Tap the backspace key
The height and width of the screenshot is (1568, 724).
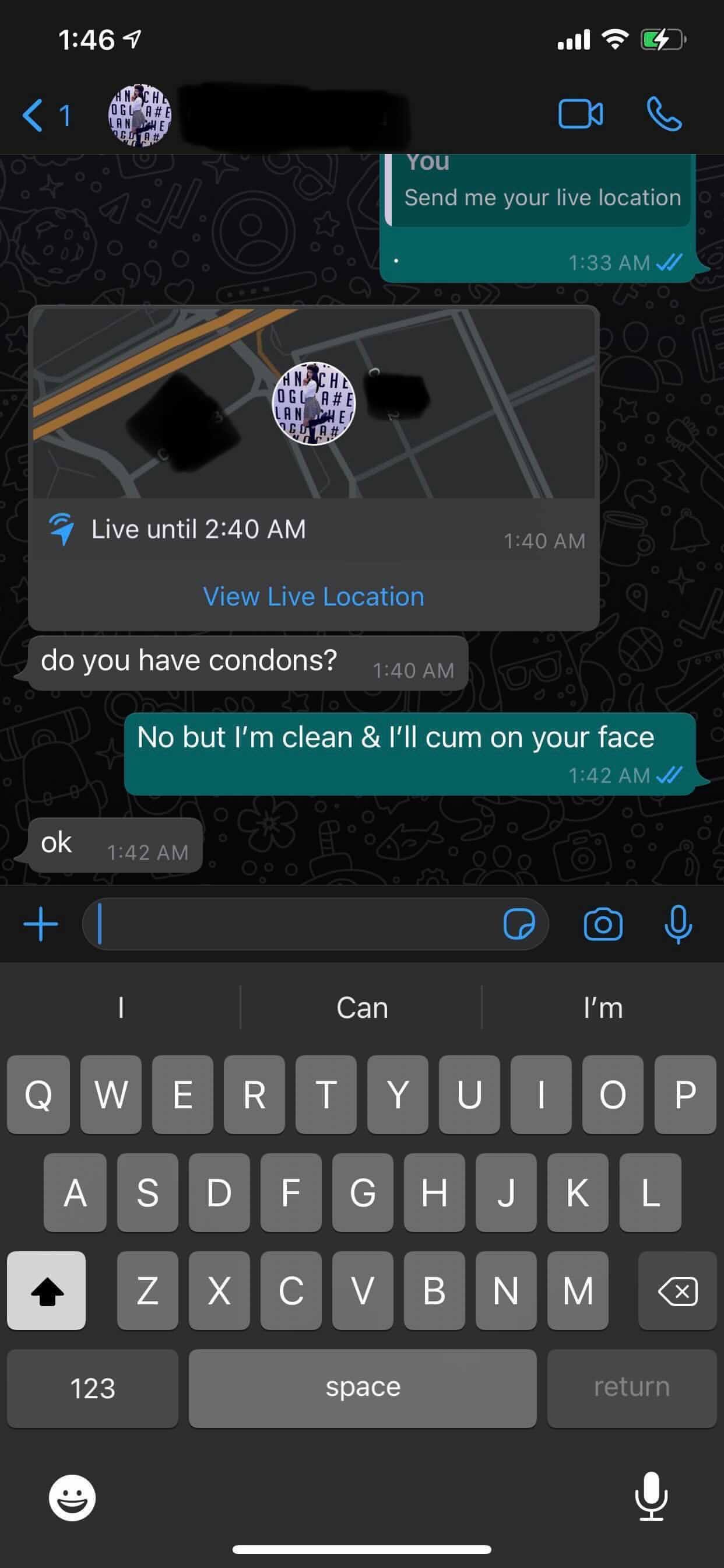[677, 1291]
